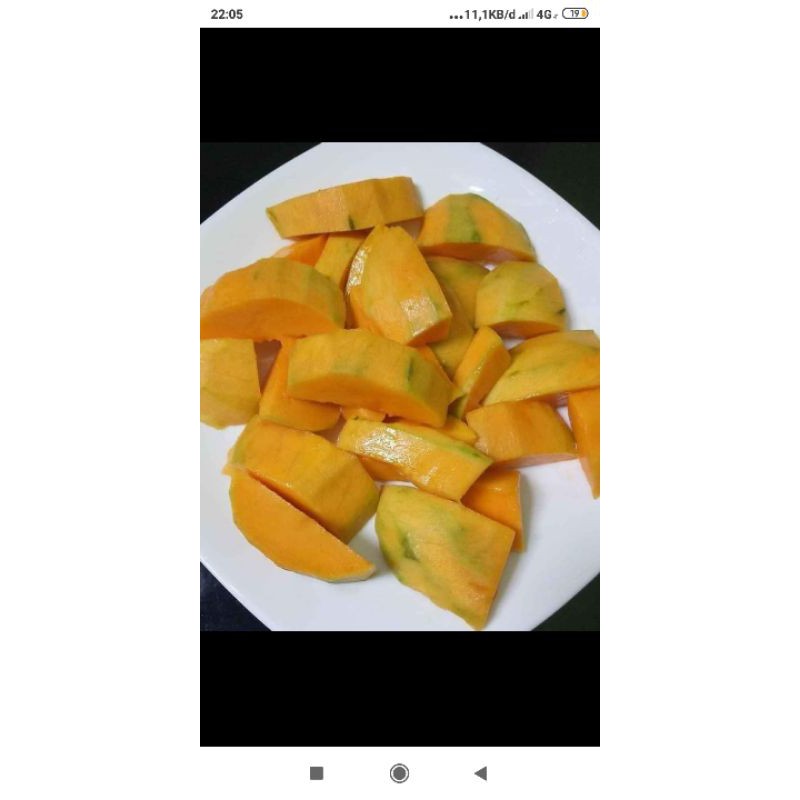Go back with the system back arrow
Screen dimensions: 800x800
(481, 773)
